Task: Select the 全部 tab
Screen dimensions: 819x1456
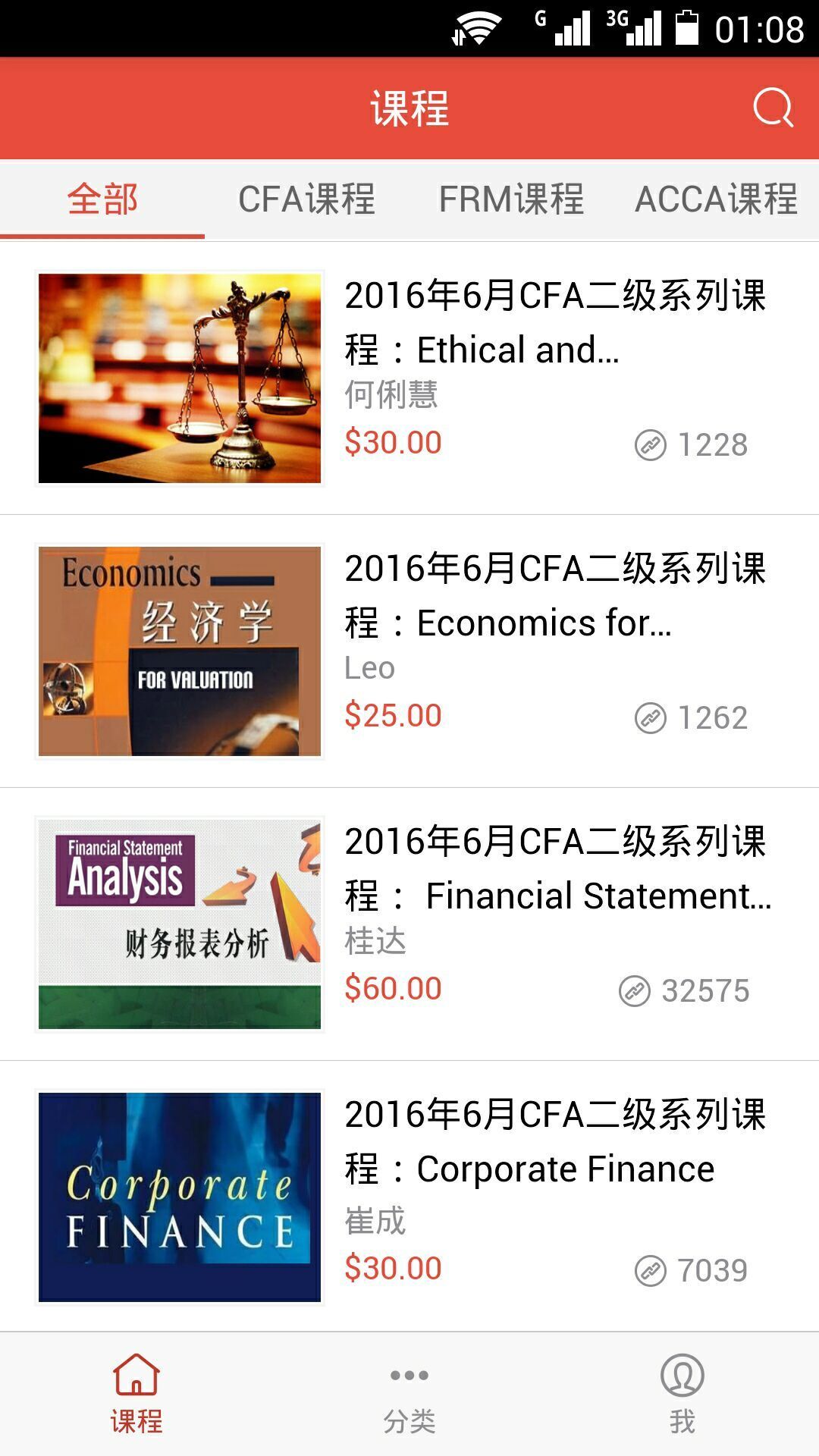Action: (x=102, y=199)
